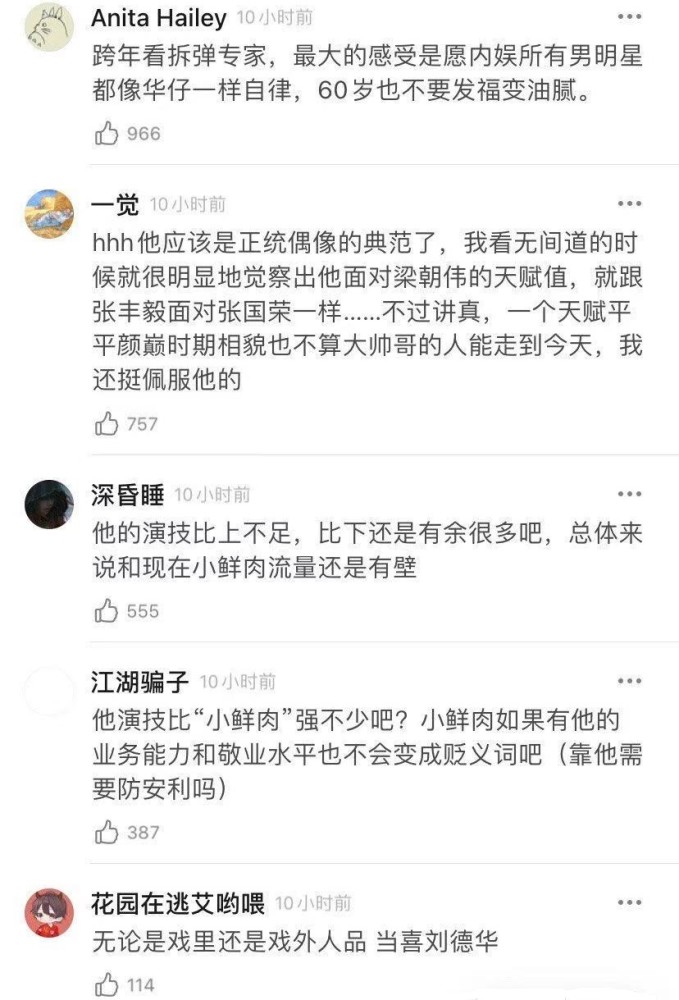Open 花园在逃艾哟喂's avatar
The width and height of the screenshot is (679, 1000).
pyautogui.click(x=49, y=913)
